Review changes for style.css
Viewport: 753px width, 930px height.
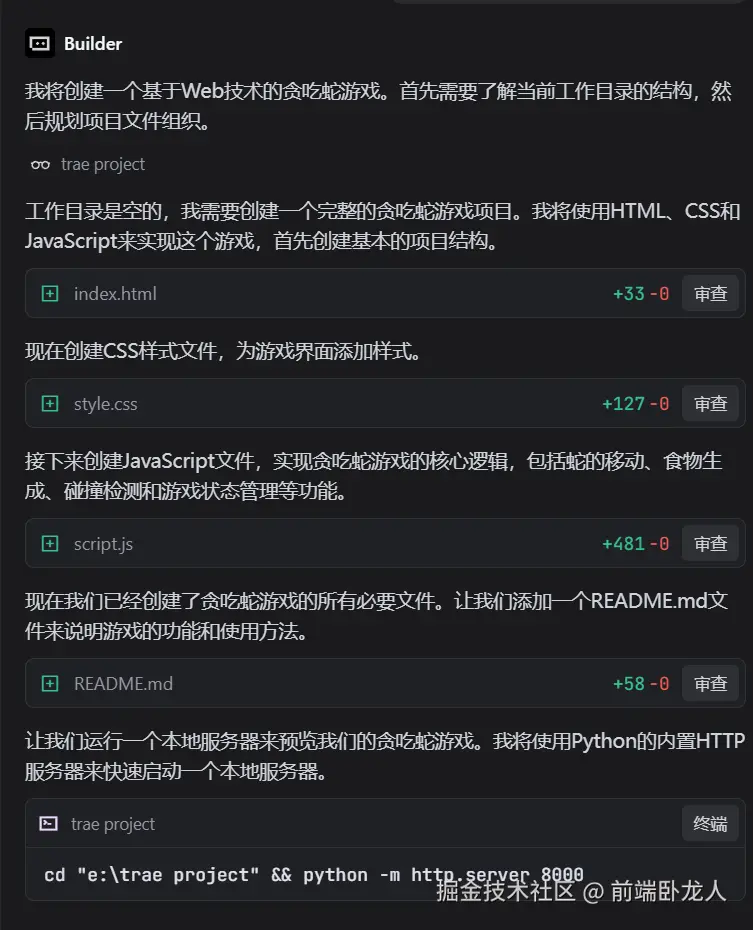[710, 404]
